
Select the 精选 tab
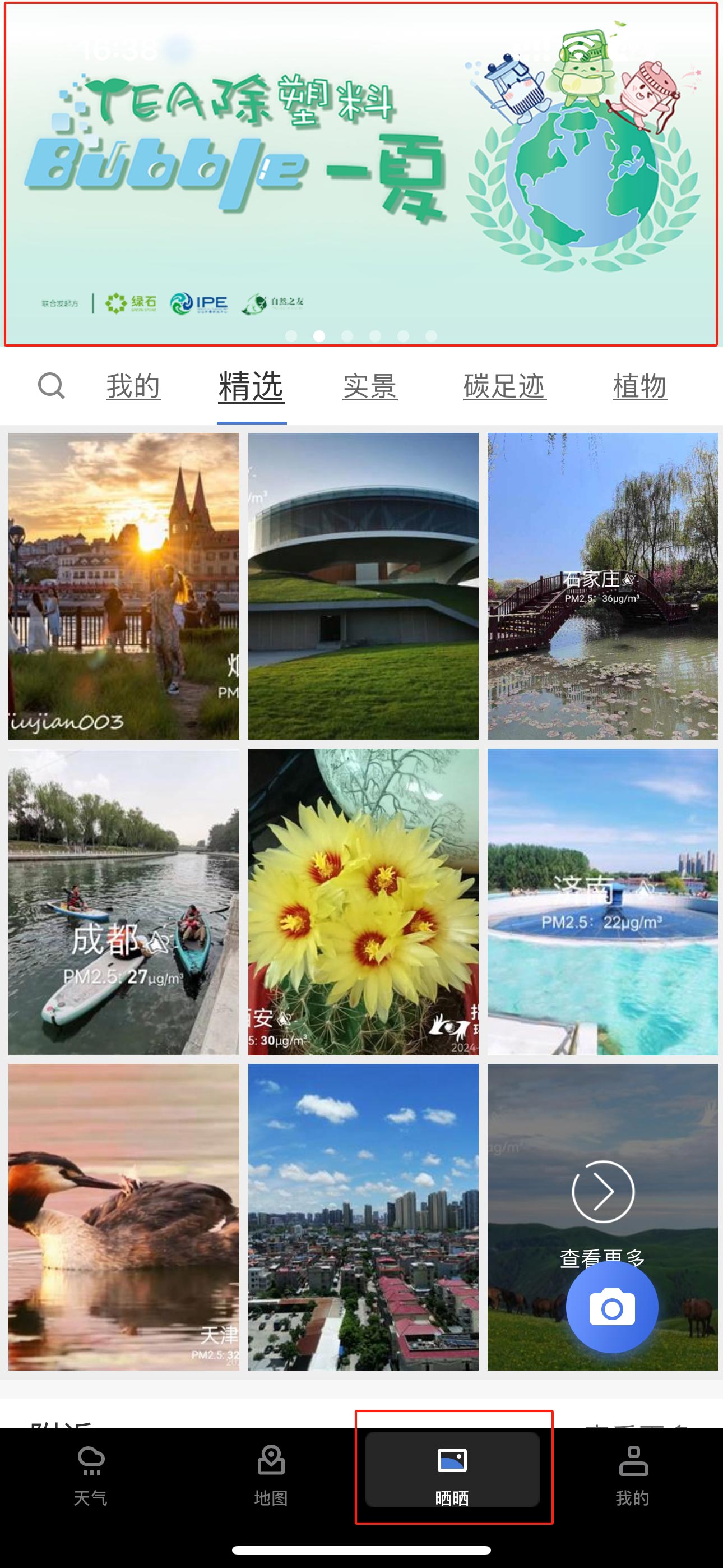coord(251,386)
